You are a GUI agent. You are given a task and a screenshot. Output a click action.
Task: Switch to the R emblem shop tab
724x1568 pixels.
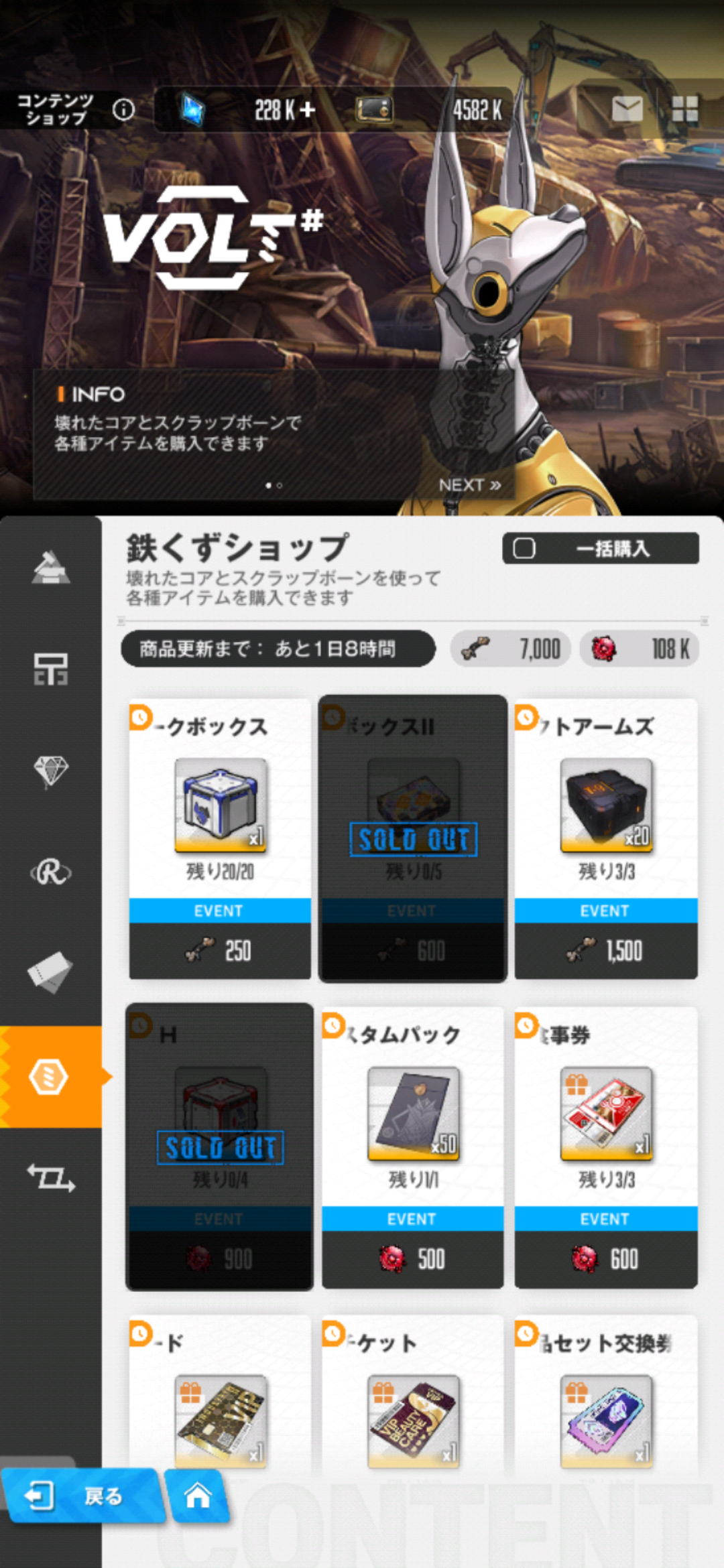click(51, 872)
